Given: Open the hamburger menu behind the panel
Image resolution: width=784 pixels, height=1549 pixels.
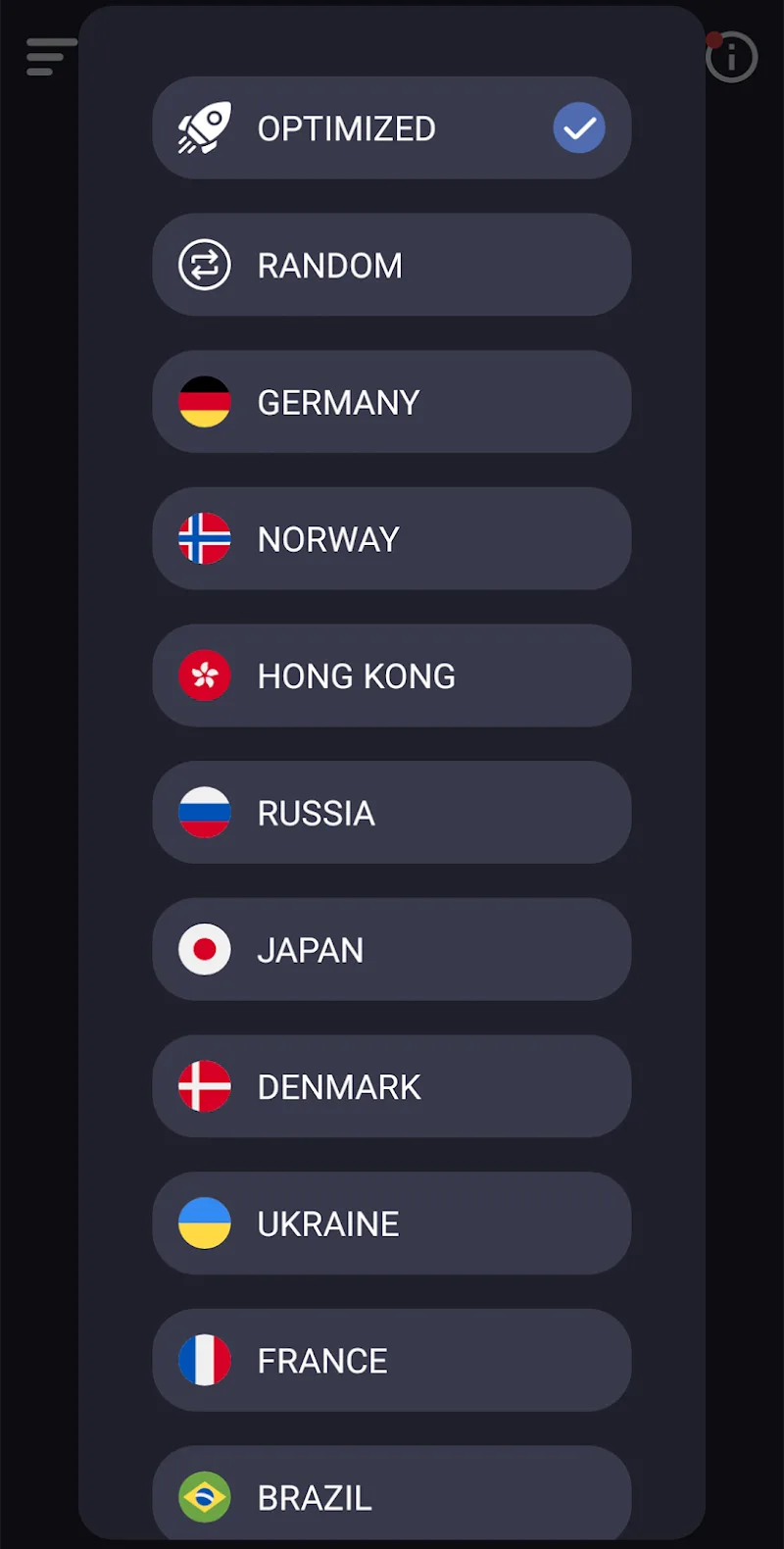Looking at the screenshot, I should pos(51,57).
